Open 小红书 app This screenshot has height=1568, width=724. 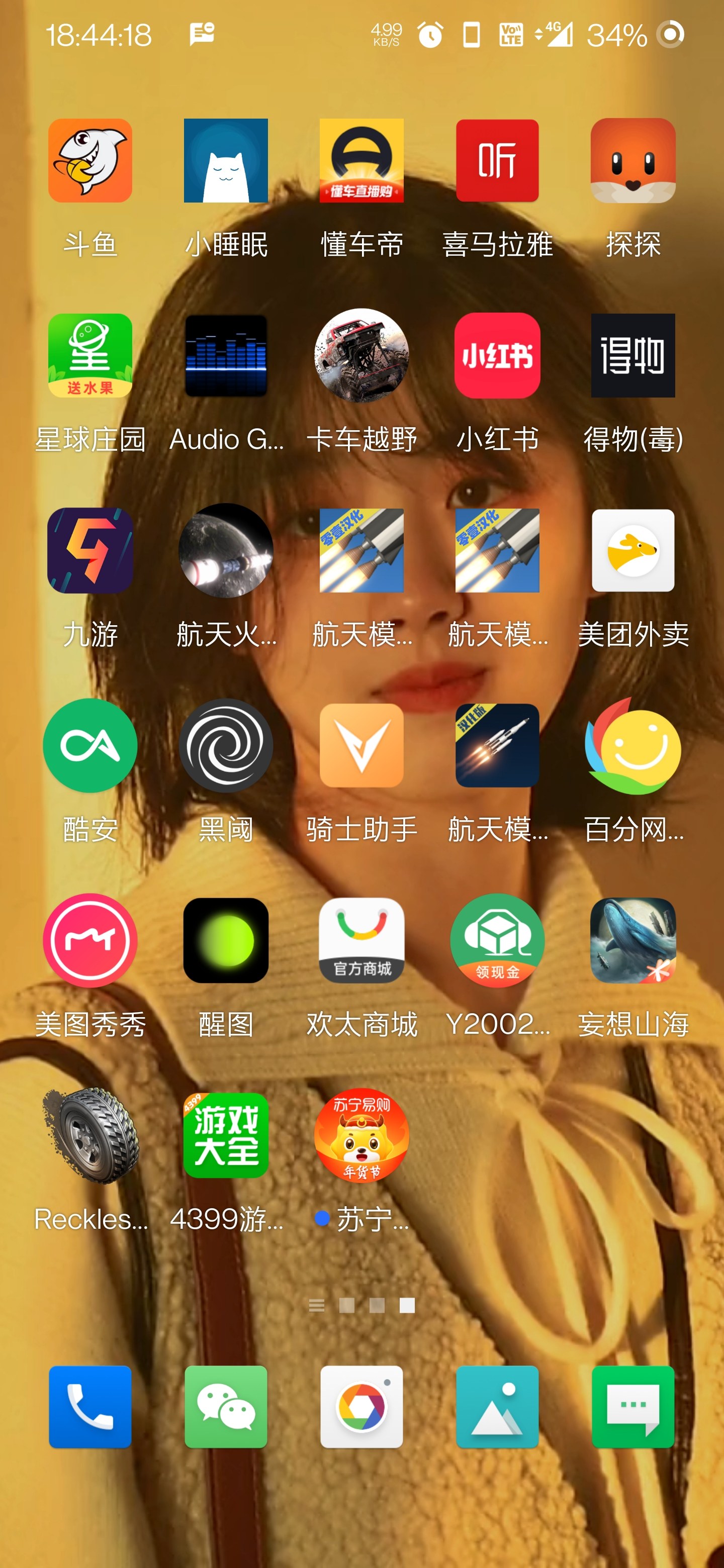point(497,355)
